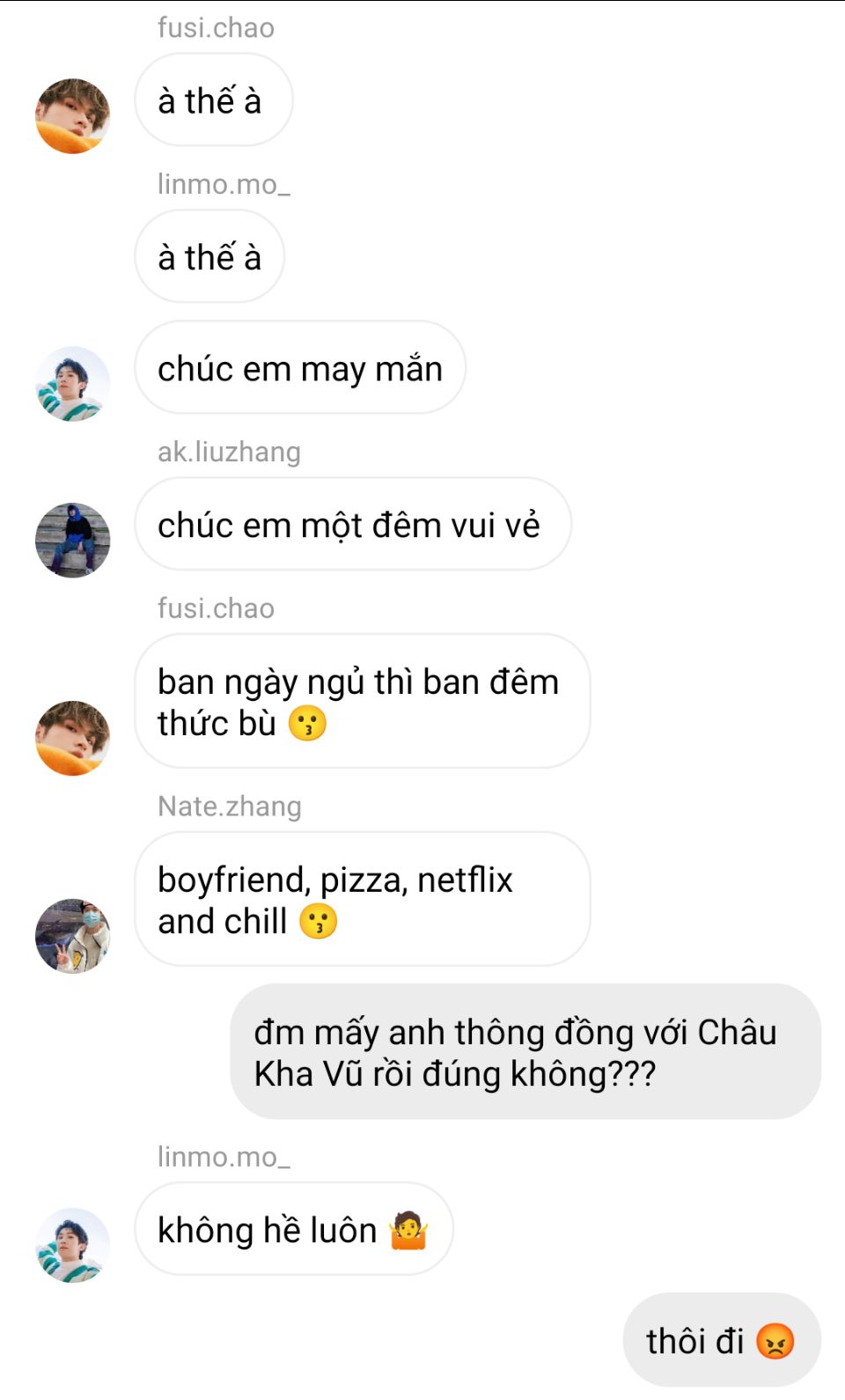Open Nate.zhang's profile avatar

click(x=72, y=936)
